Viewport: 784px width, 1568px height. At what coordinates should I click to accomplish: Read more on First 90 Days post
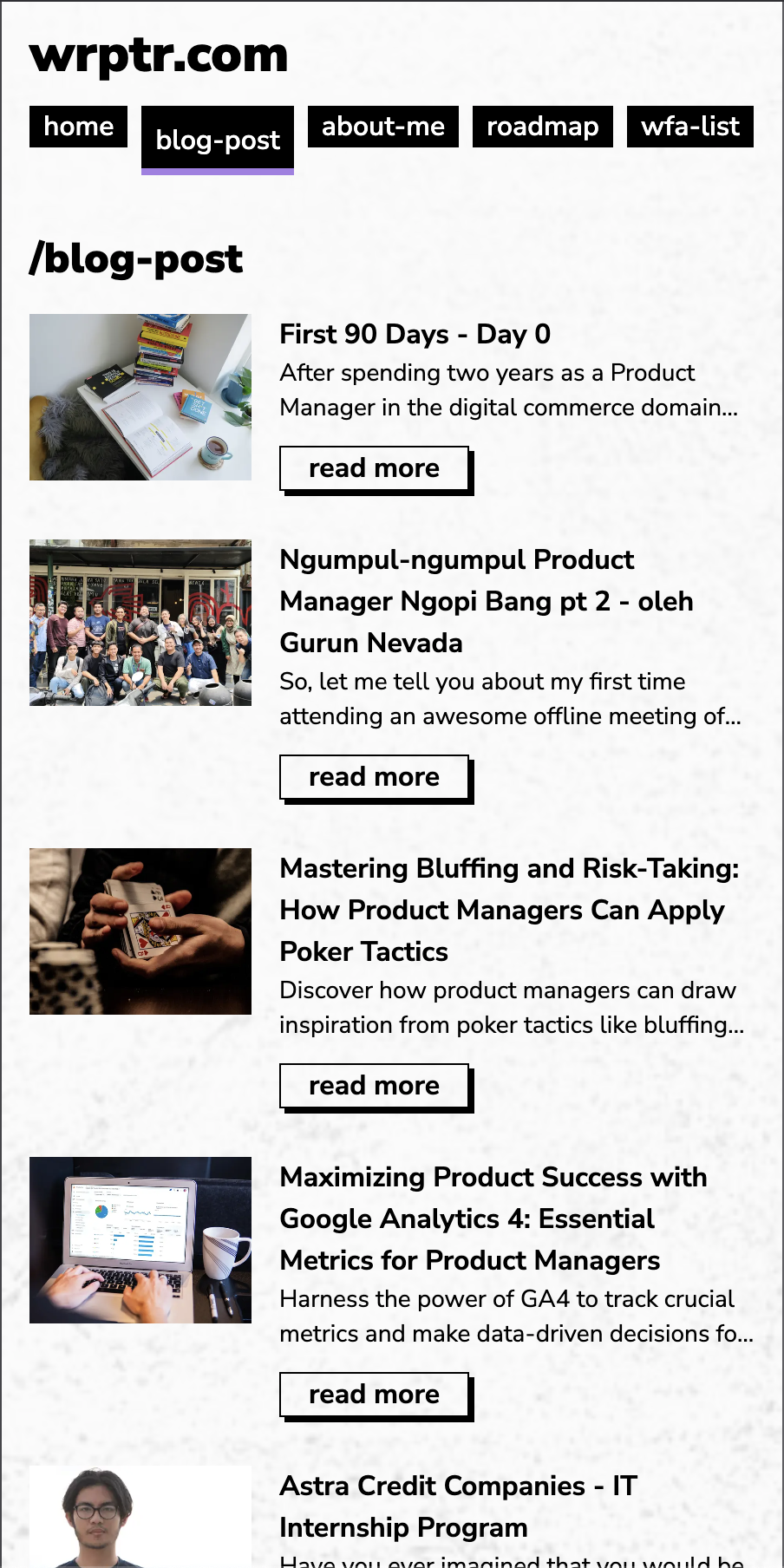click(x=374, y=468)
